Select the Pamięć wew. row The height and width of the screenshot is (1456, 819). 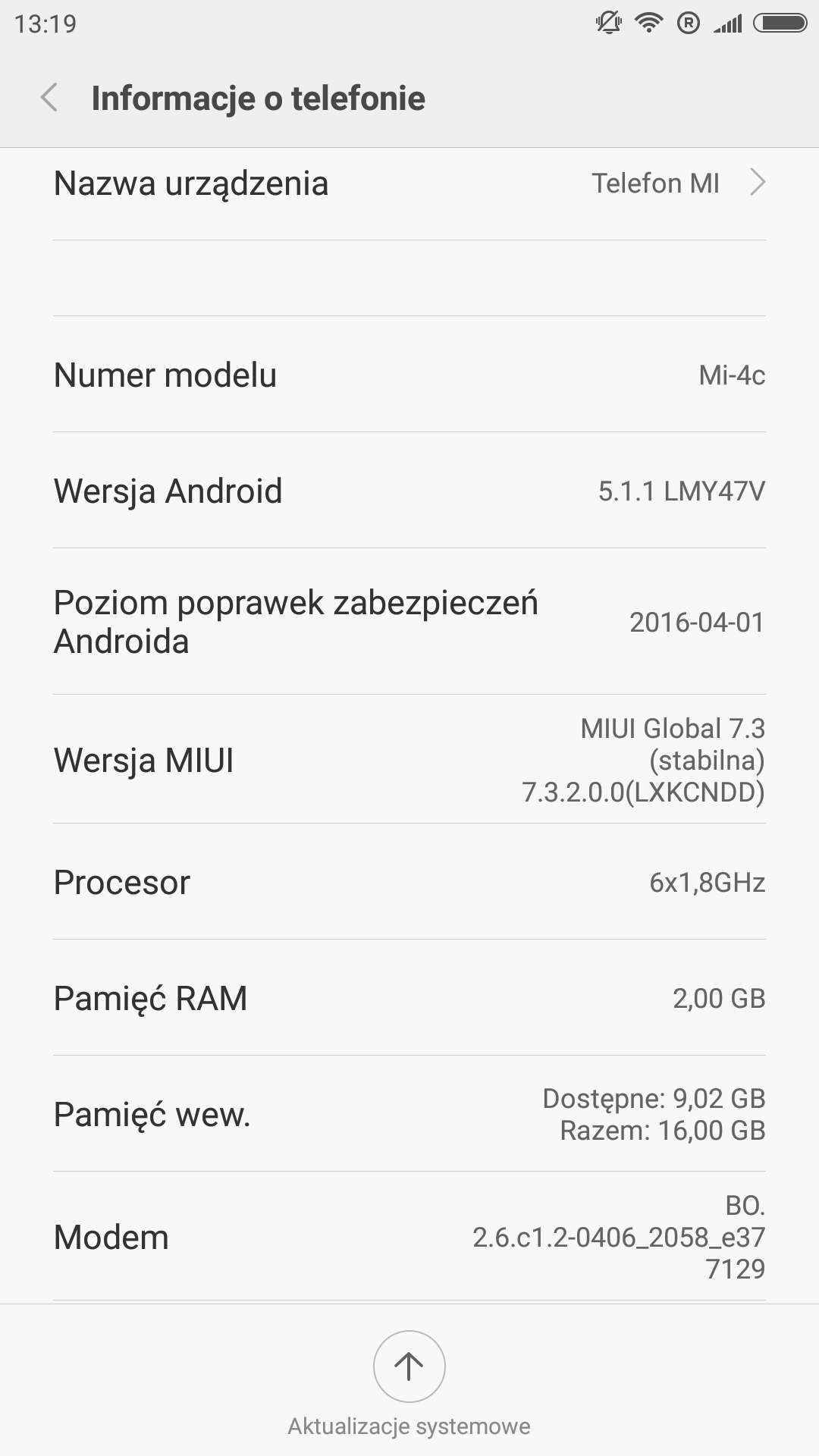point(409,1114)
